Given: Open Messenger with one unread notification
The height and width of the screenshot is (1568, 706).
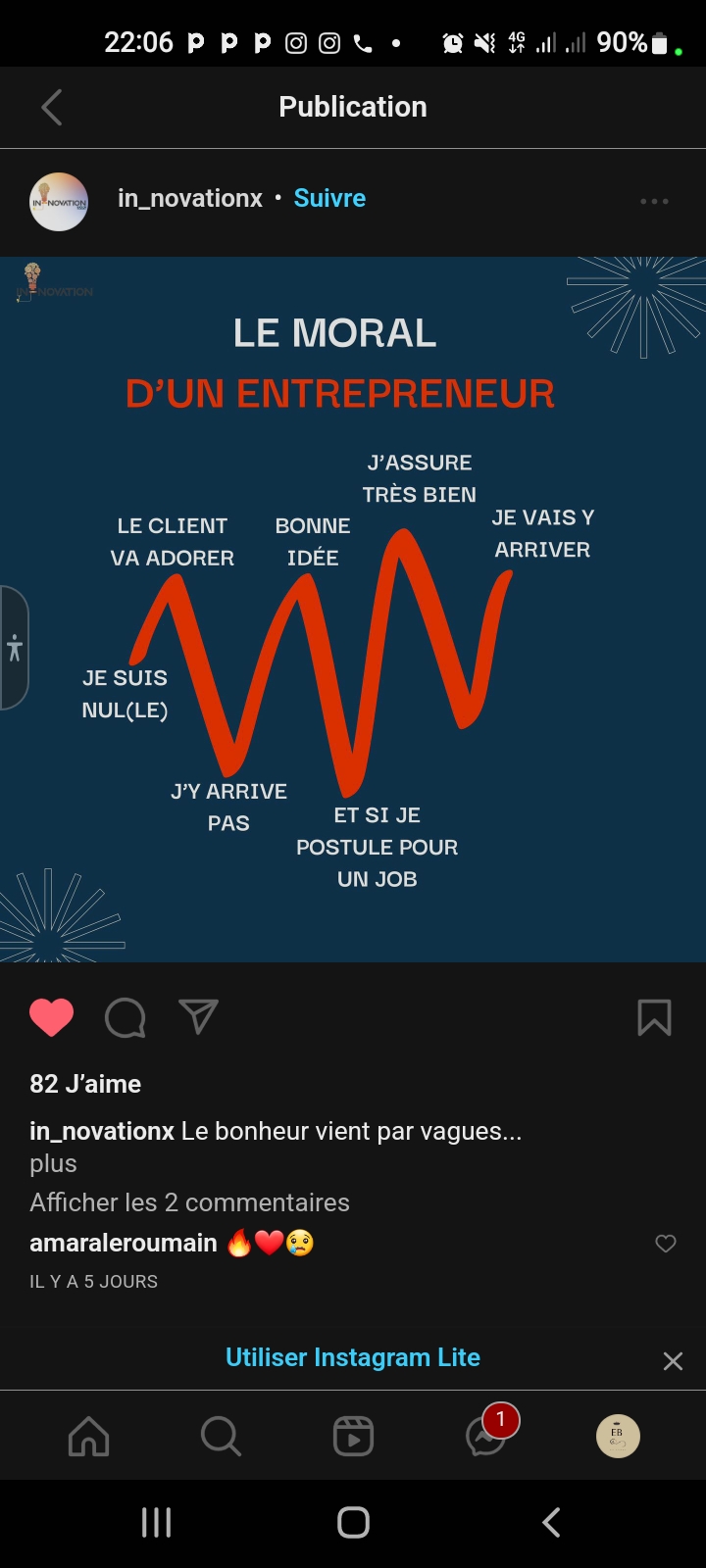Looking at the screenshot, I should pyautogui.click(x=485, y=1439).
